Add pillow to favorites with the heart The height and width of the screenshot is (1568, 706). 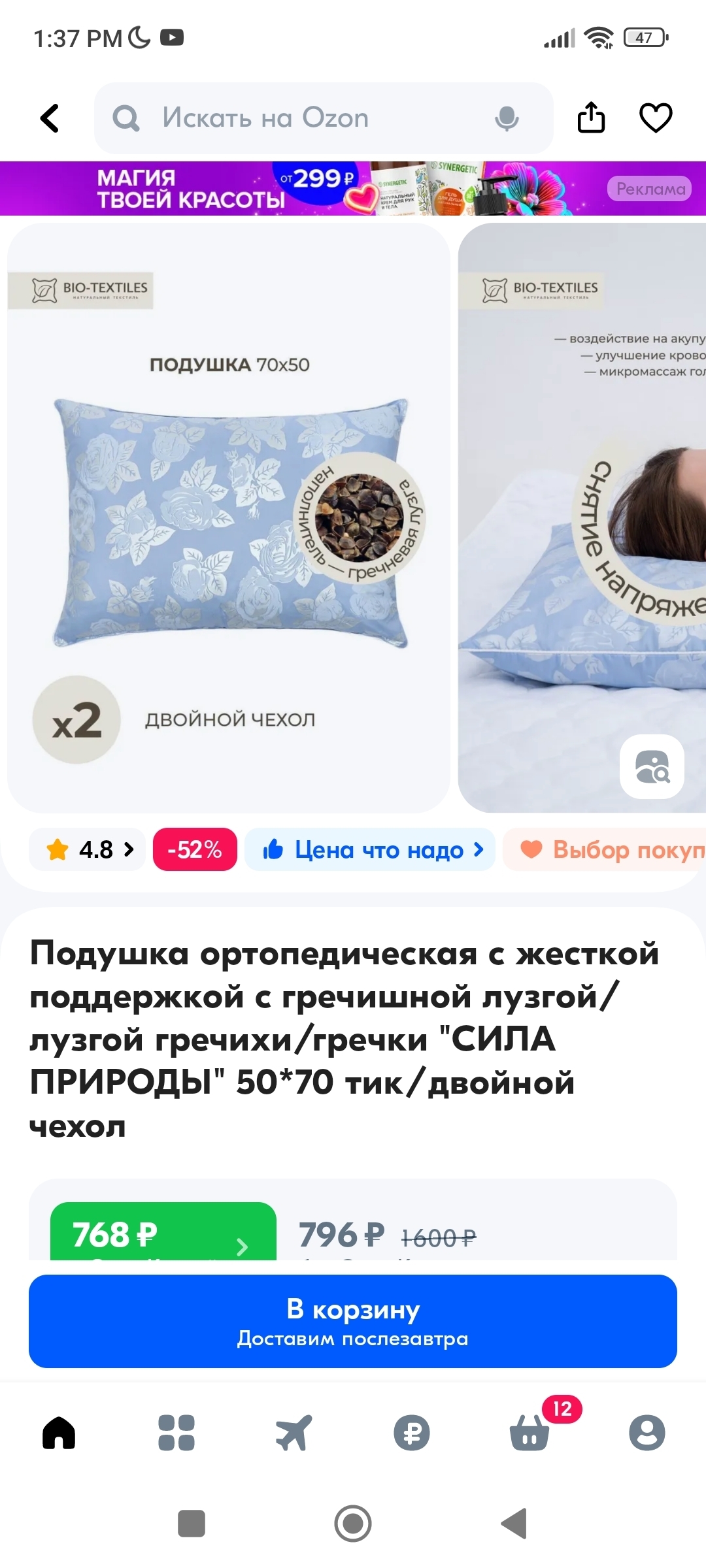655,118
